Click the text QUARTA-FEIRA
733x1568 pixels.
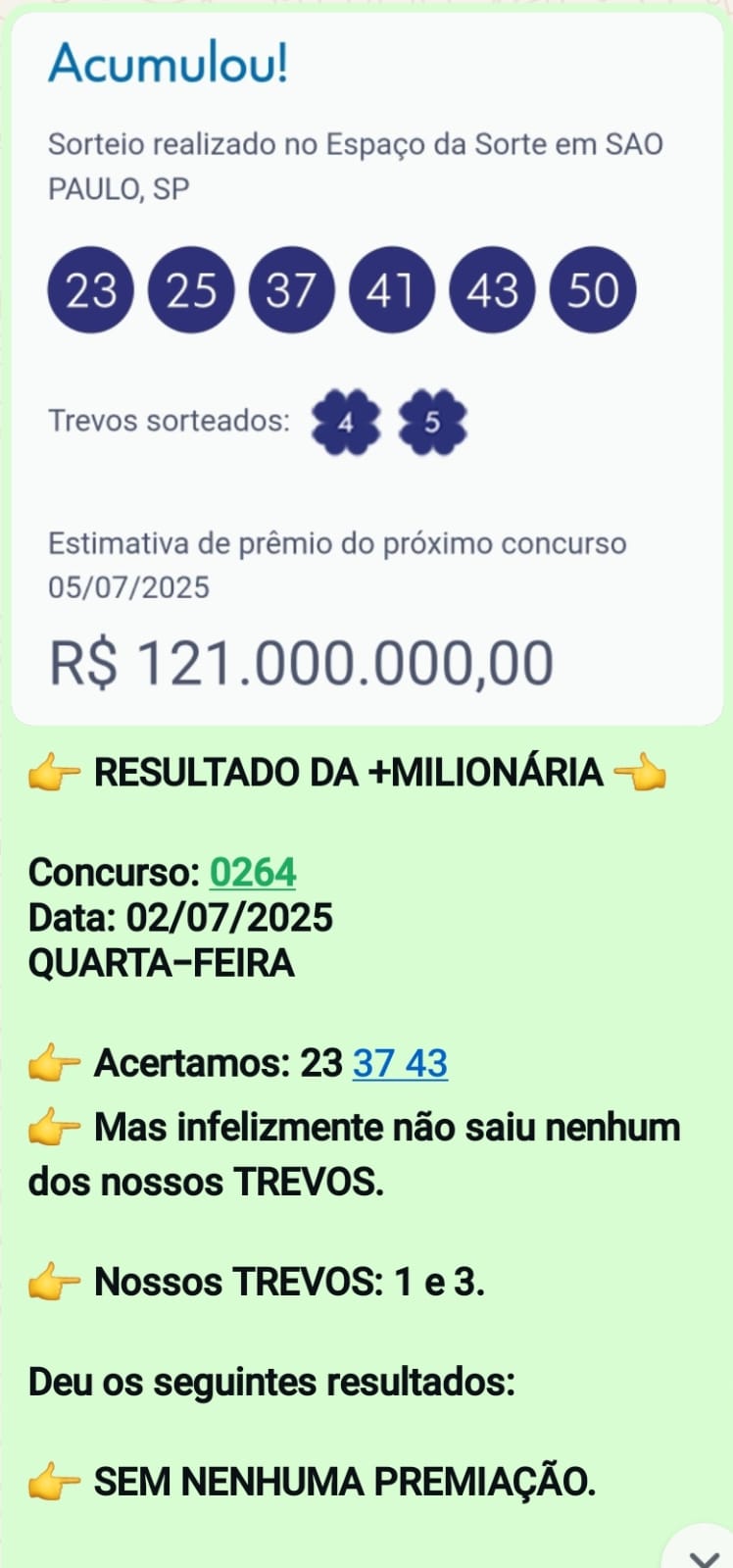click(x=162, y=963)
